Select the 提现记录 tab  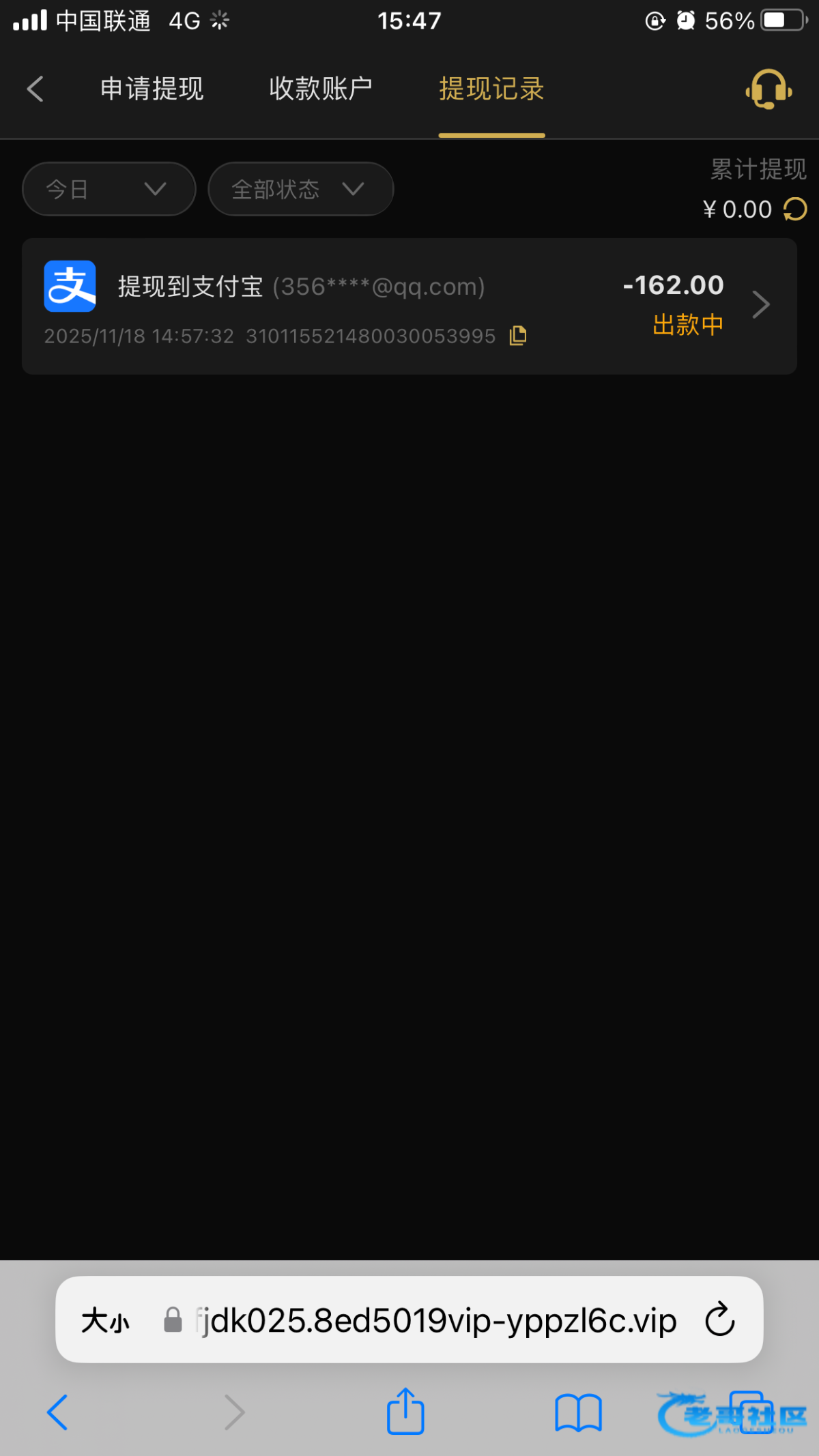[x=491, y=89]
